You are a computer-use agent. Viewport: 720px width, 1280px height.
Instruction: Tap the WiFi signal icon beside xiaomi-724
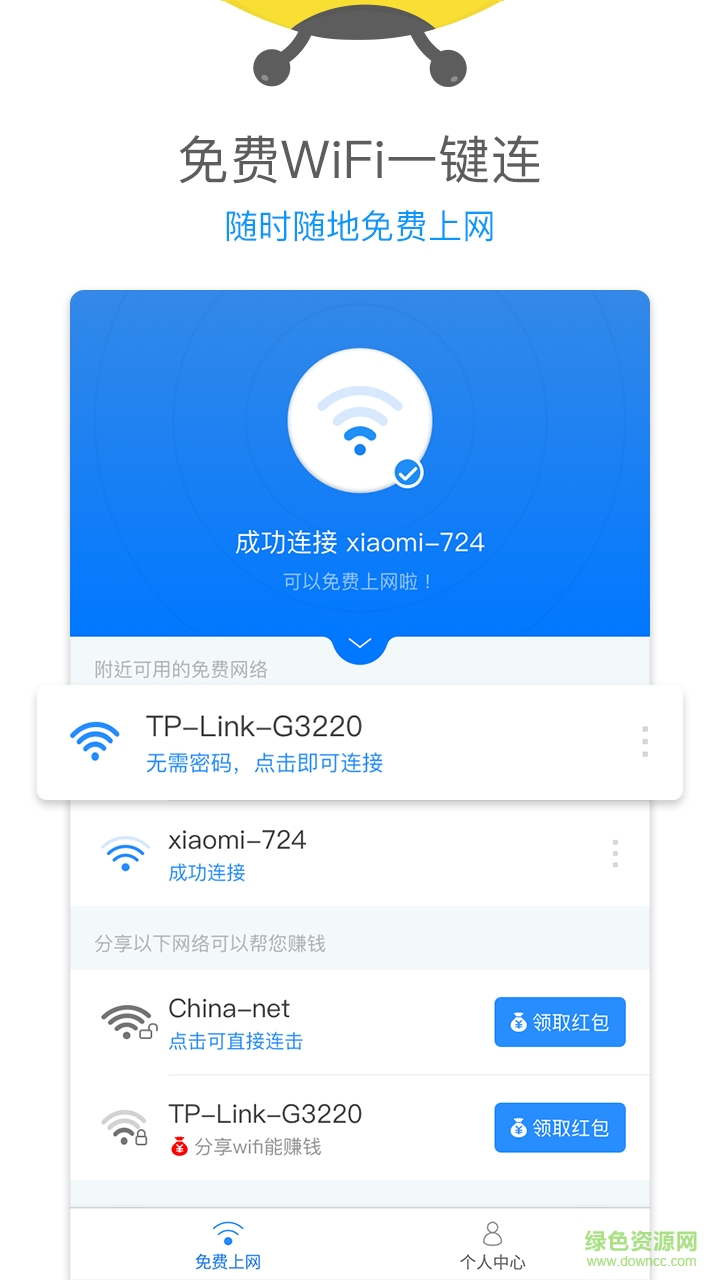tap(126, 855)
